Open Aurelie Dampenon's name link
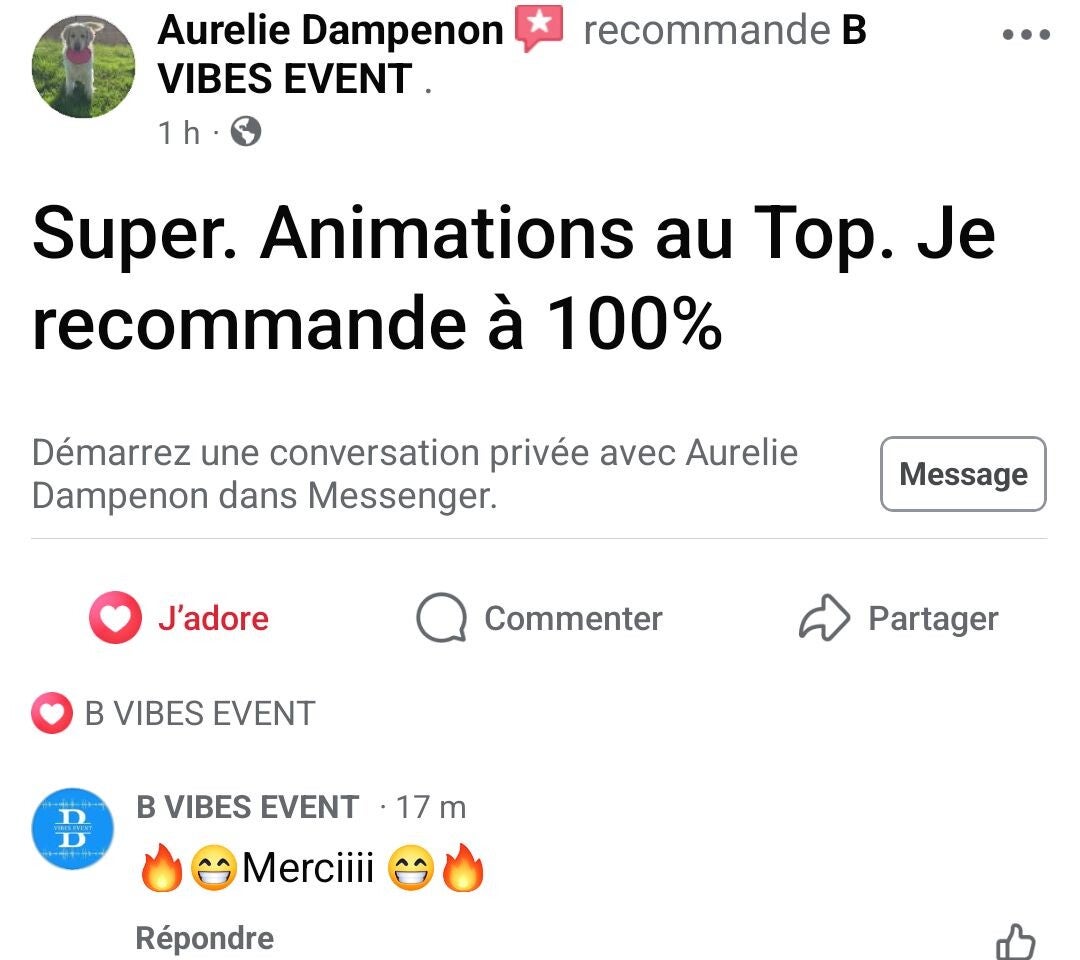This screenshot has height=960, width=1080. pyautogui.click(x=331, y=30)
